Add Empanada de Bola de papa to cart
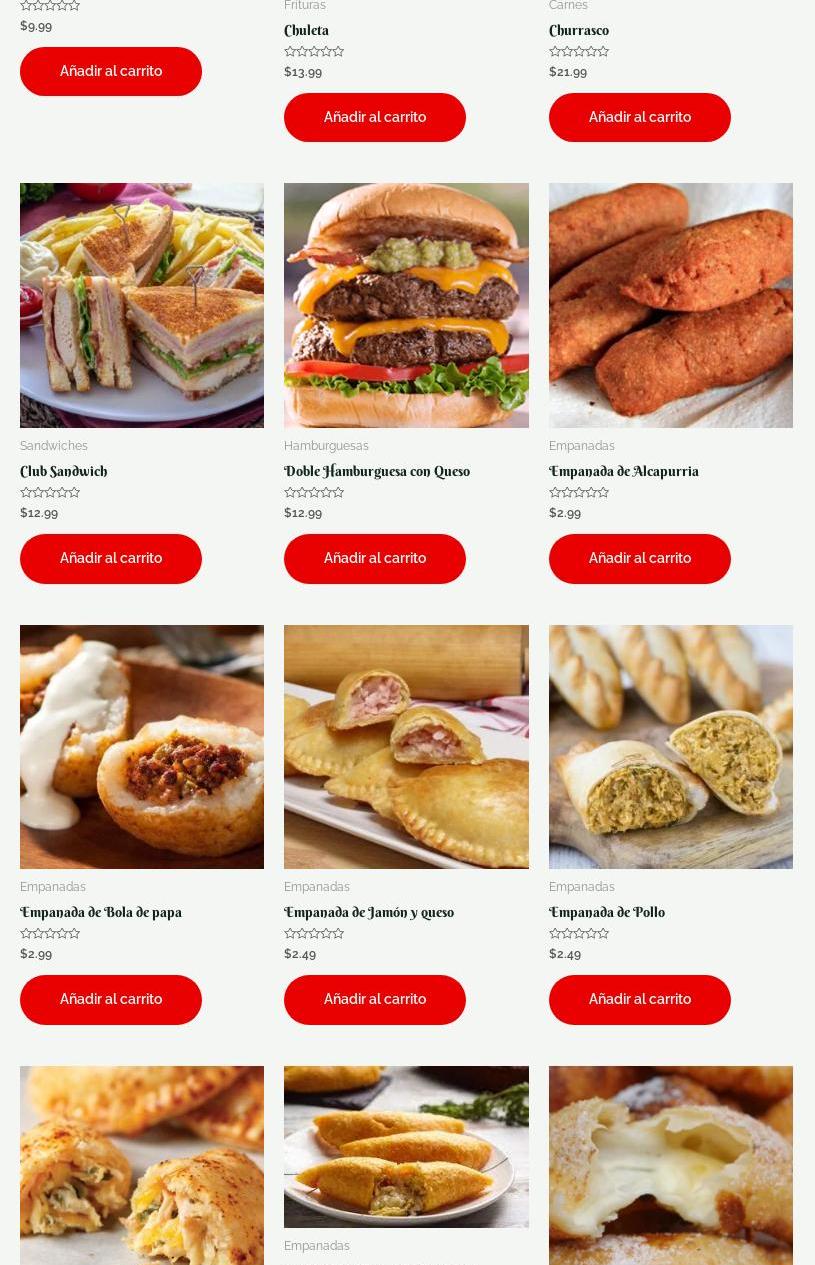The width and height of the screenshot is (815, 1265). coord(110,999)
